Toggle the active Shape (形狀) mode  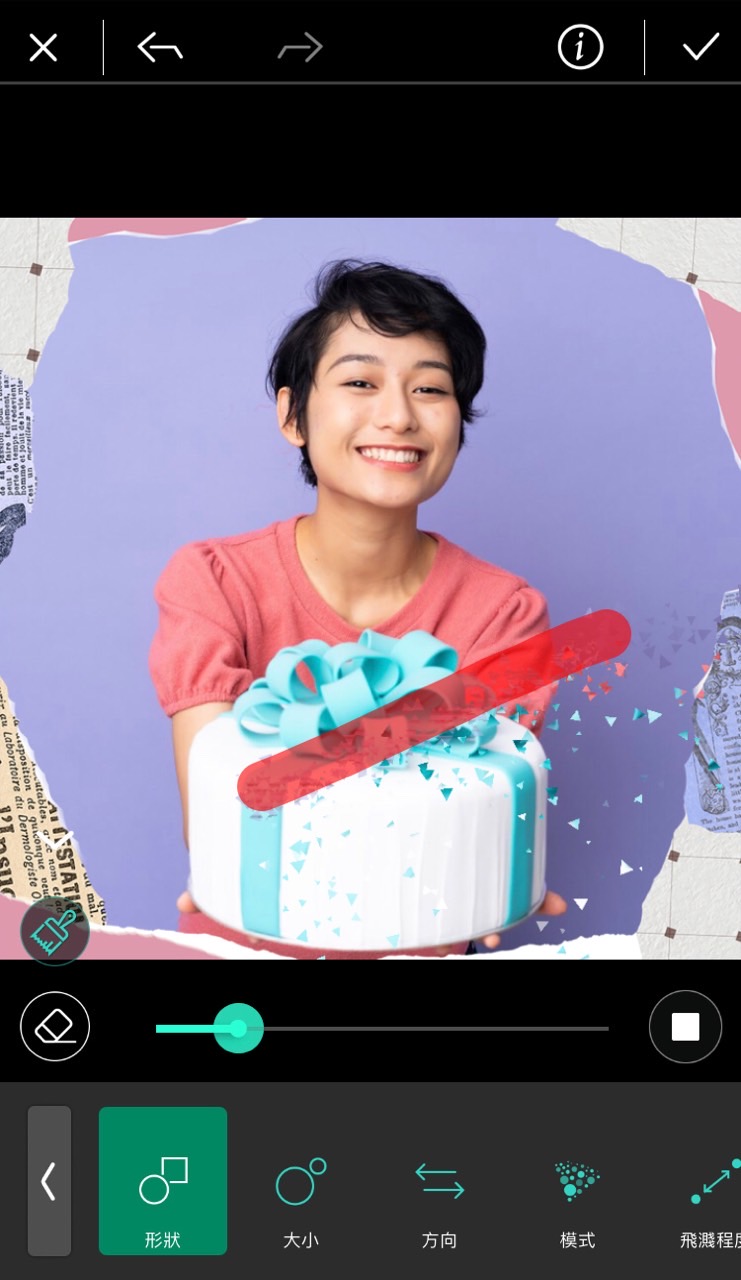pyautogui.click(x=163, y=1182)
